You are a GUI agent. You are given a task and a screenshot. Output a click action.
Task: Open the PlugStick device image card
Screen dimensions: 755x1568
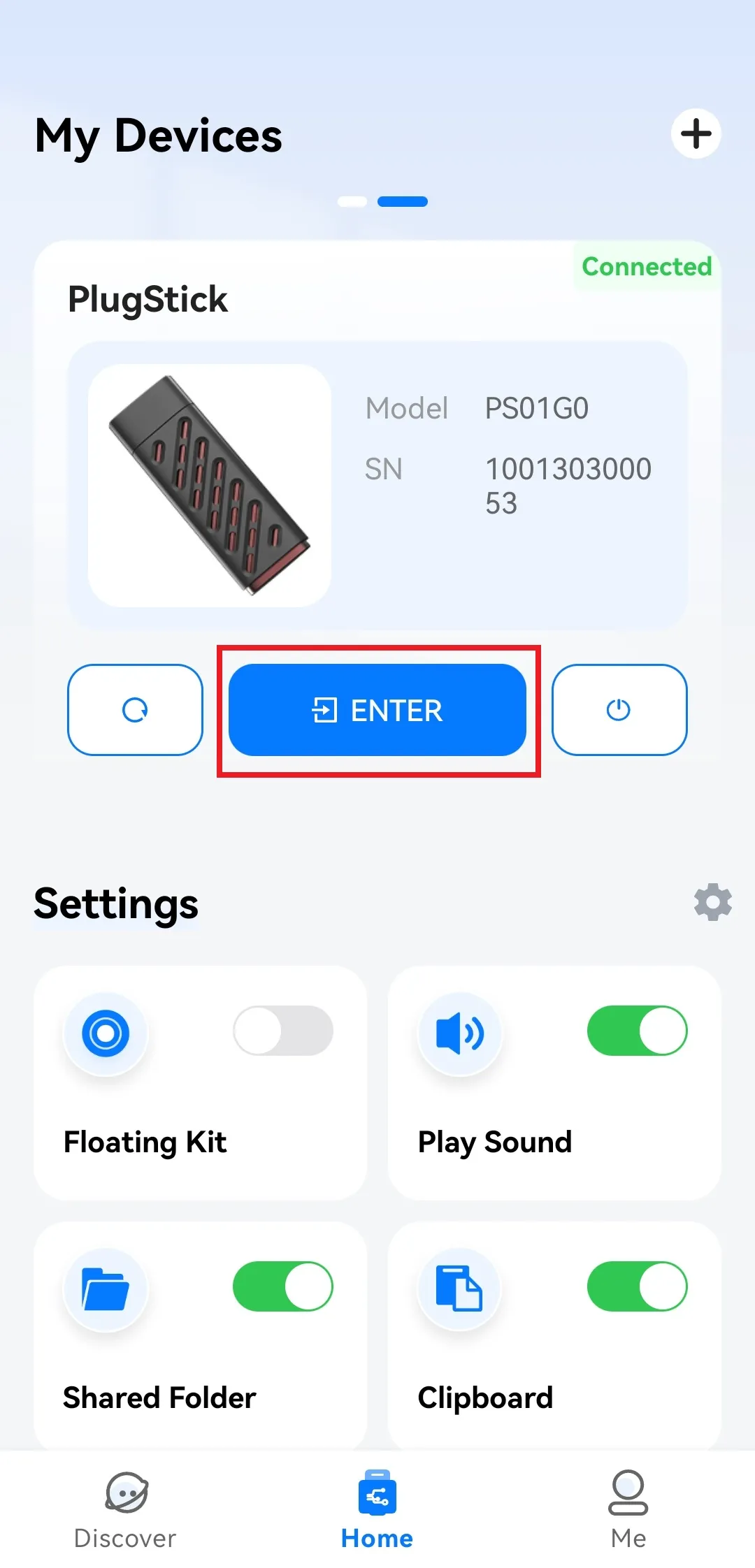point(210,485)
